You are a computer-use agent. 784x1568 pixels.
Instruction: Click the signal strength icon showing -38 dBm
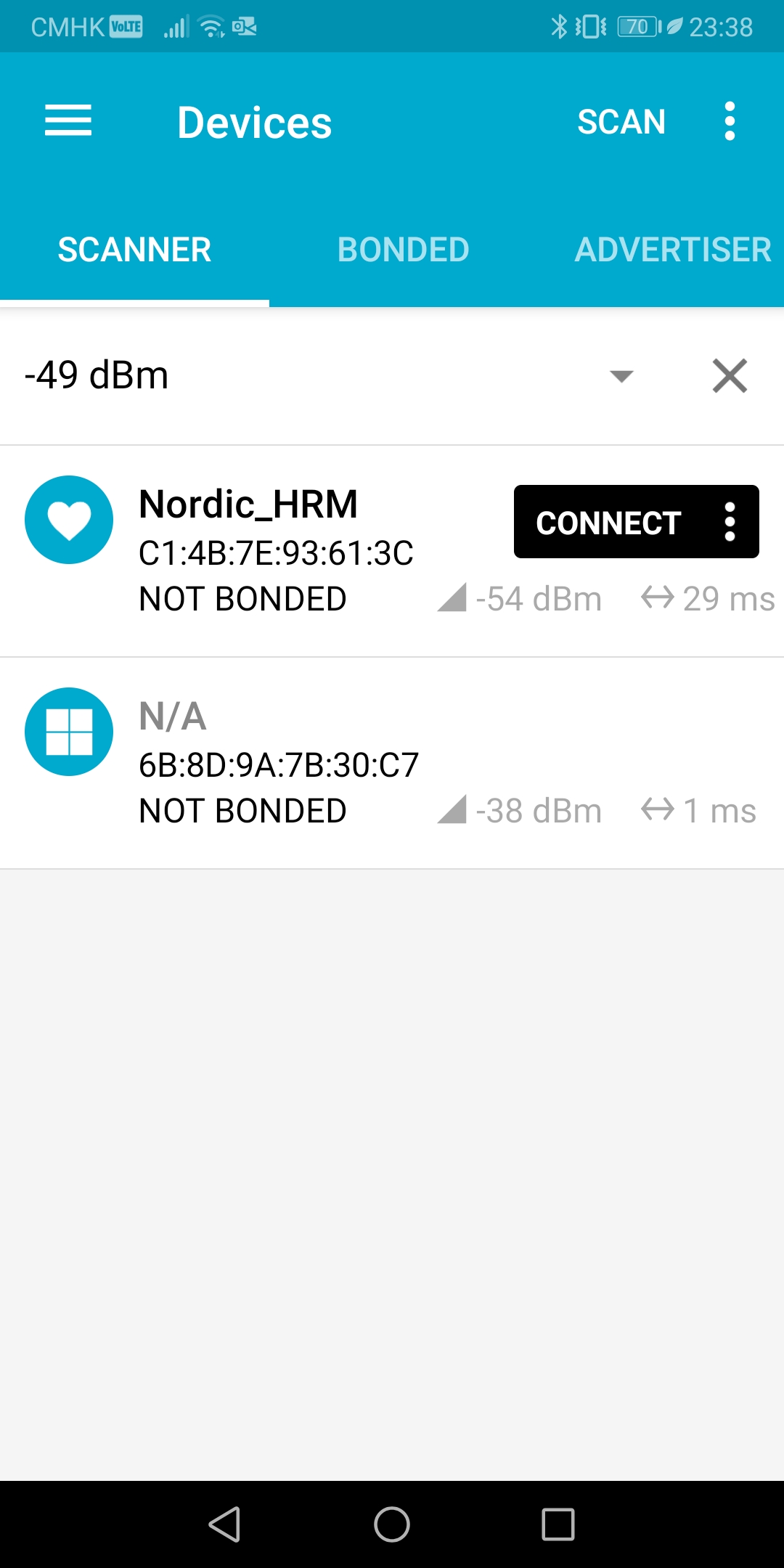453,810
